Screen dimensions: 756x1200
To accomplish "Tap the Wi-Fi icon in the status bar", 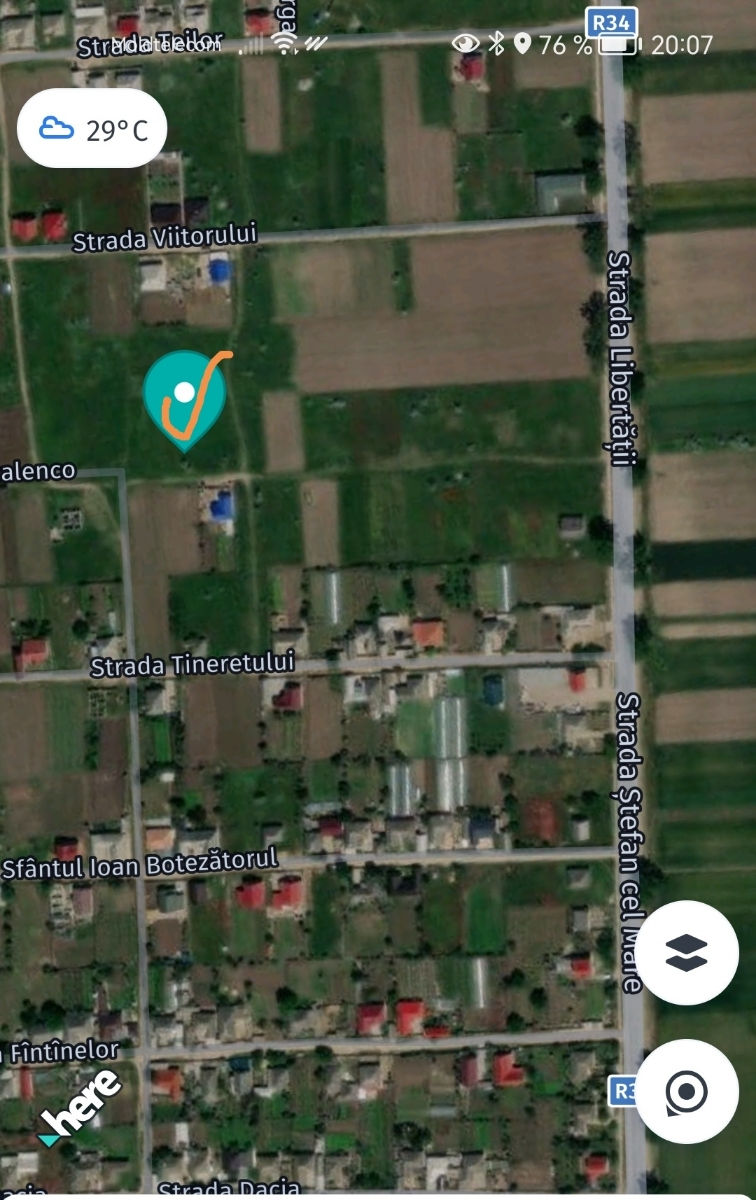I will [285, 42].
